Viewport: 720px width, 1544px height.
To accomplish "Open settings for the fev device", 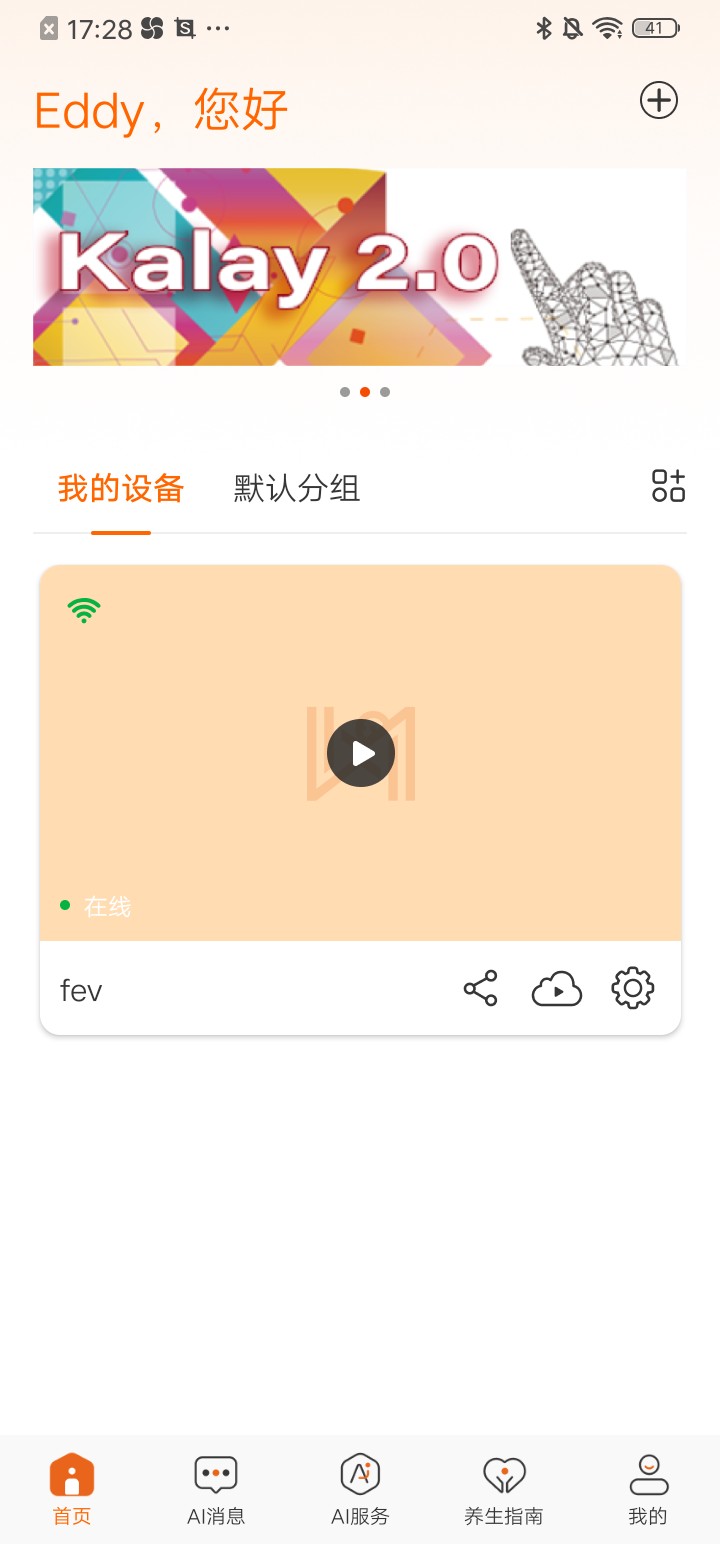I will (632, 988).
